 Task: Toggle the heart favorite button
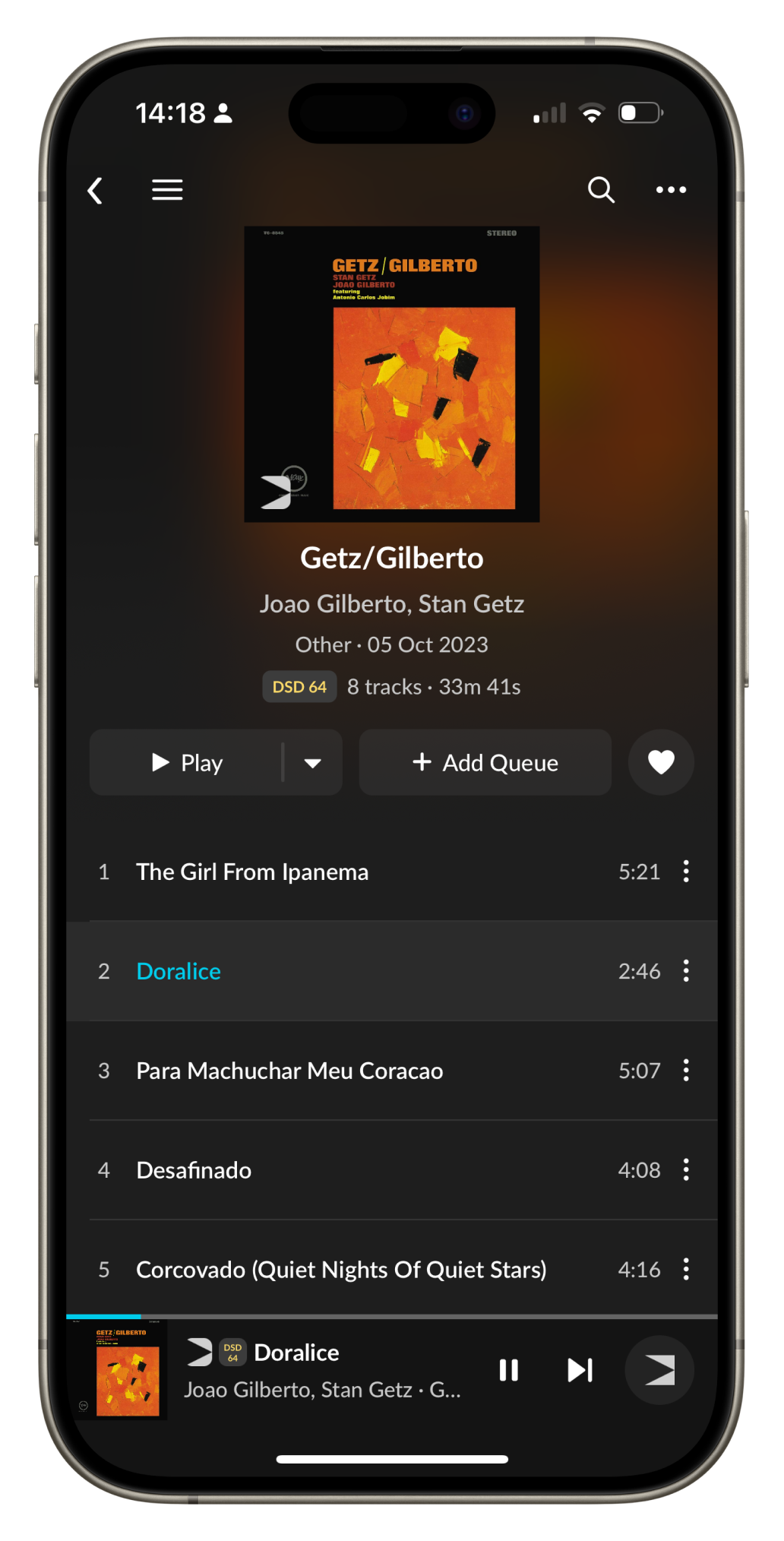click(661, 762)
